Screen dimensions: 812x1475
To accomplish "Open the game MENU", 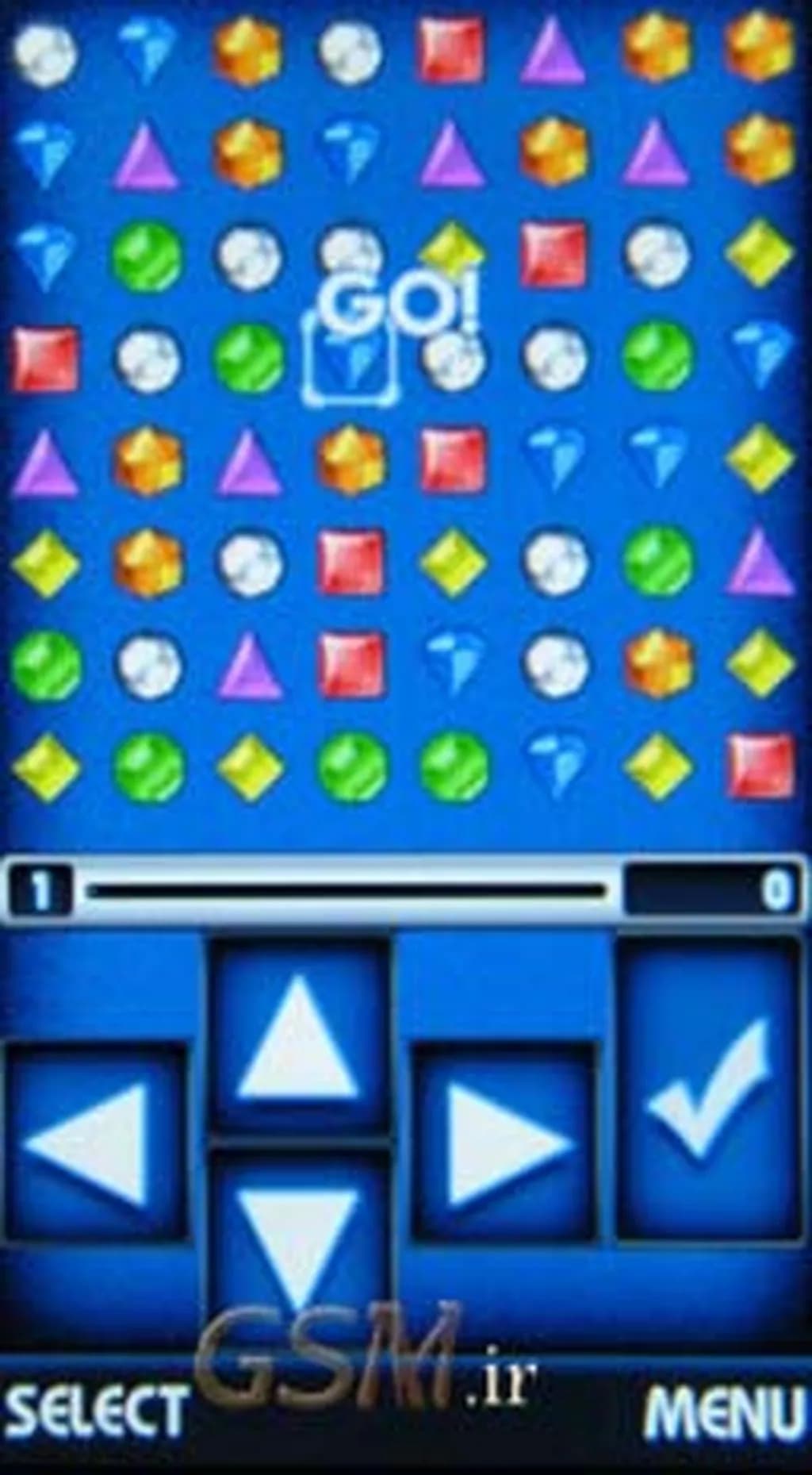I will point(723,1412).
